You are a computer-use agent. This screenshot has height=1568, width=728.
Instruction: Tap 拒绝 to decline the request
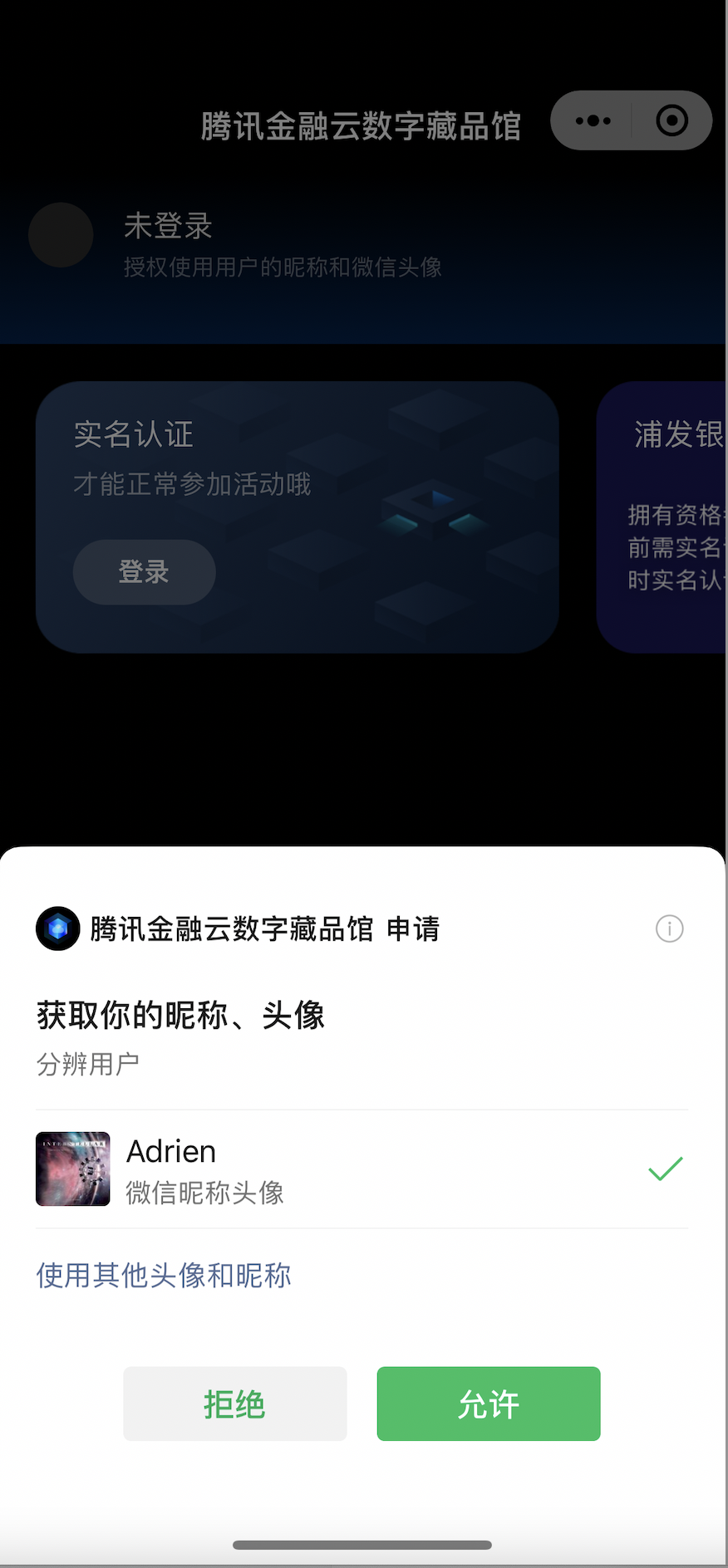click(x=234, y=1404)
